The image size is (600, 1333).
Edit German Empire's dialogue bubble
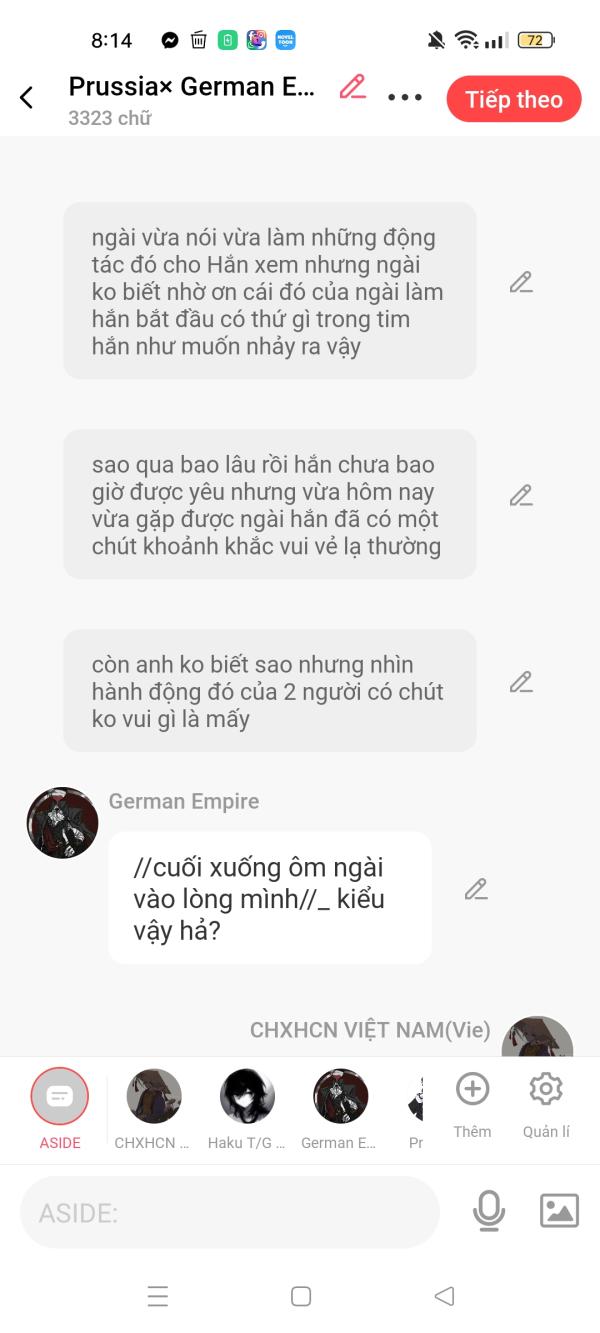476,889
